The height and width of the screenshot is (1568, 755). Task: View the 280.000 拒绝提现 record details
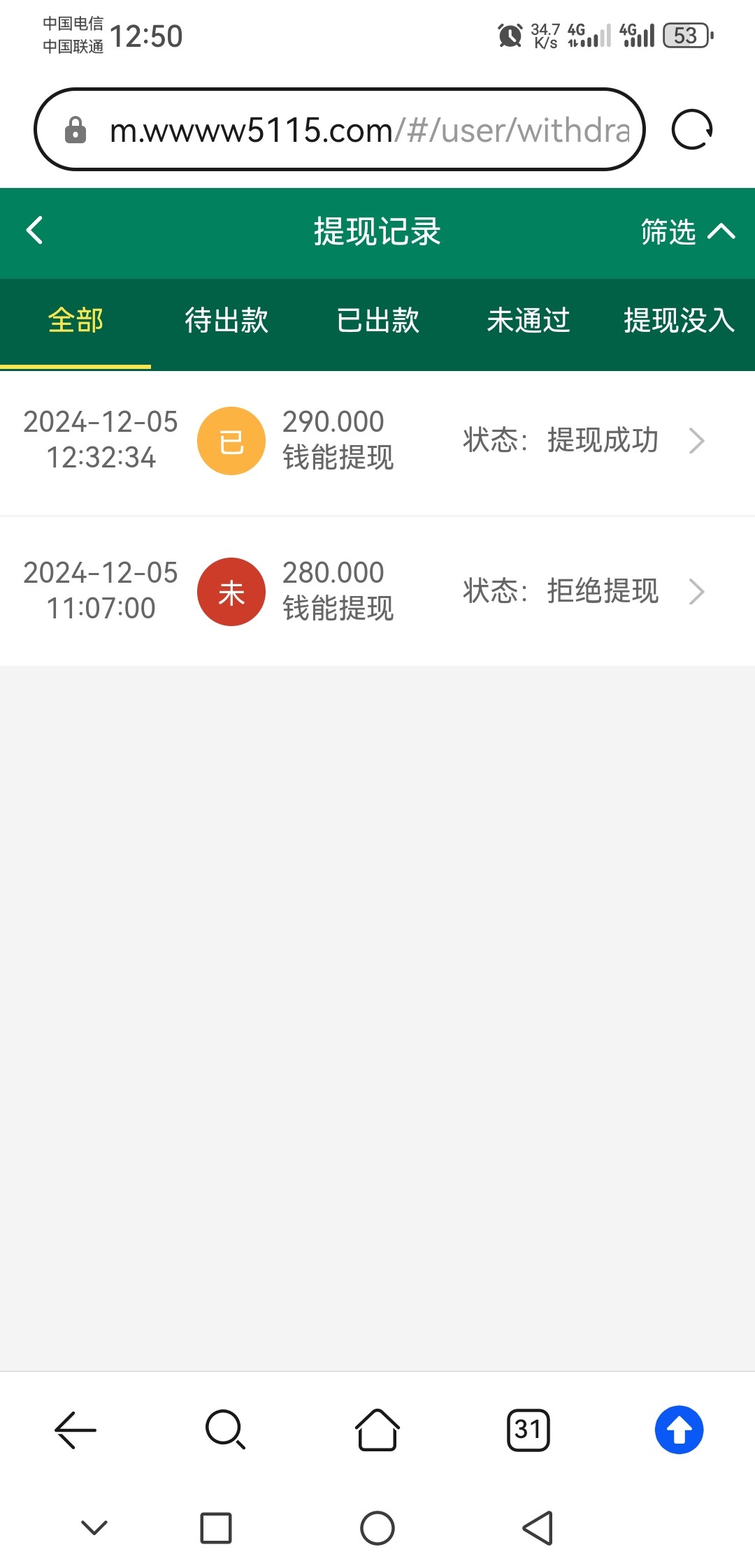(x=377, y=591)
